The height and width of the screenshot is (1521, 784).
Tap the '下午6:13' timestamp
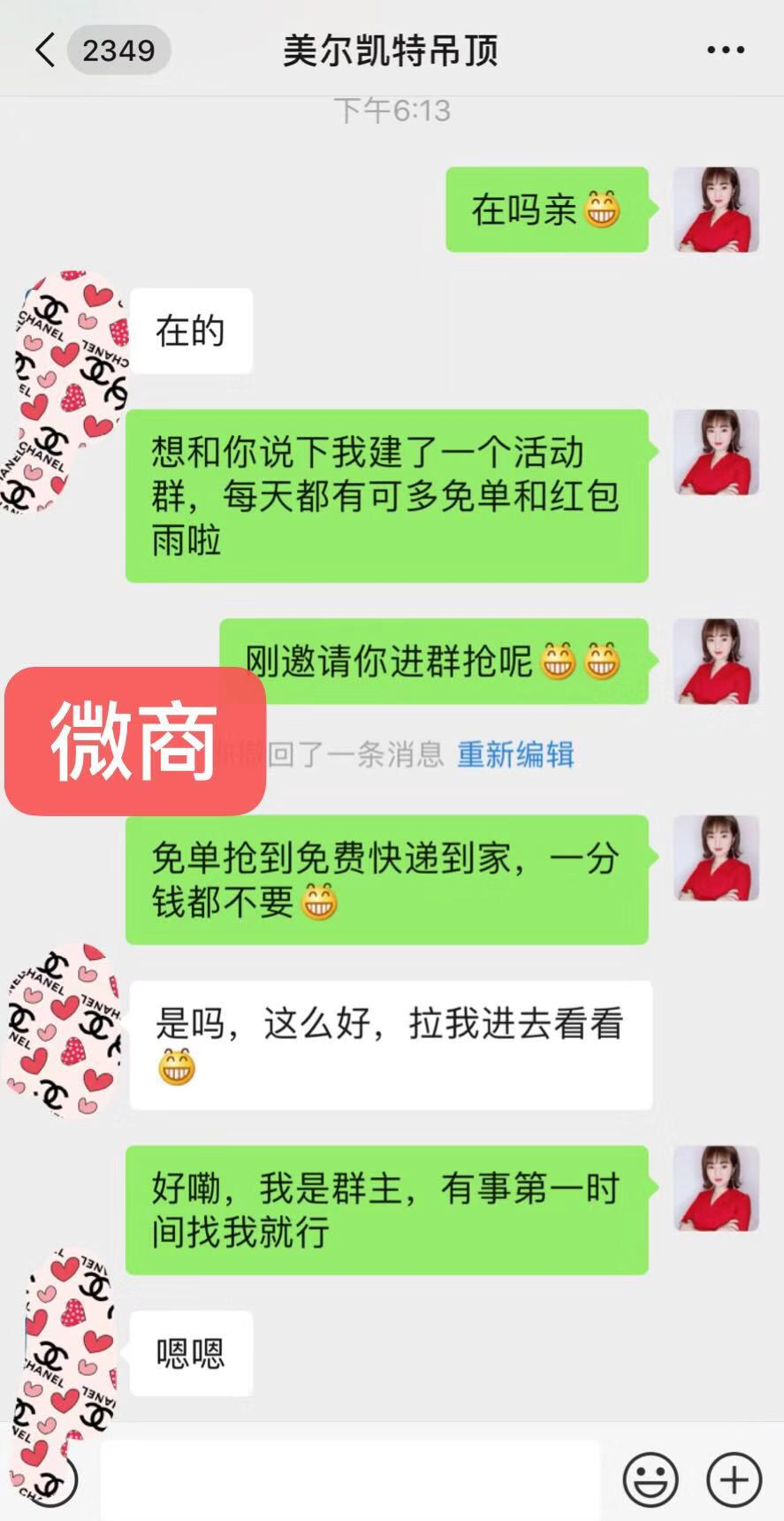[392, 111]
